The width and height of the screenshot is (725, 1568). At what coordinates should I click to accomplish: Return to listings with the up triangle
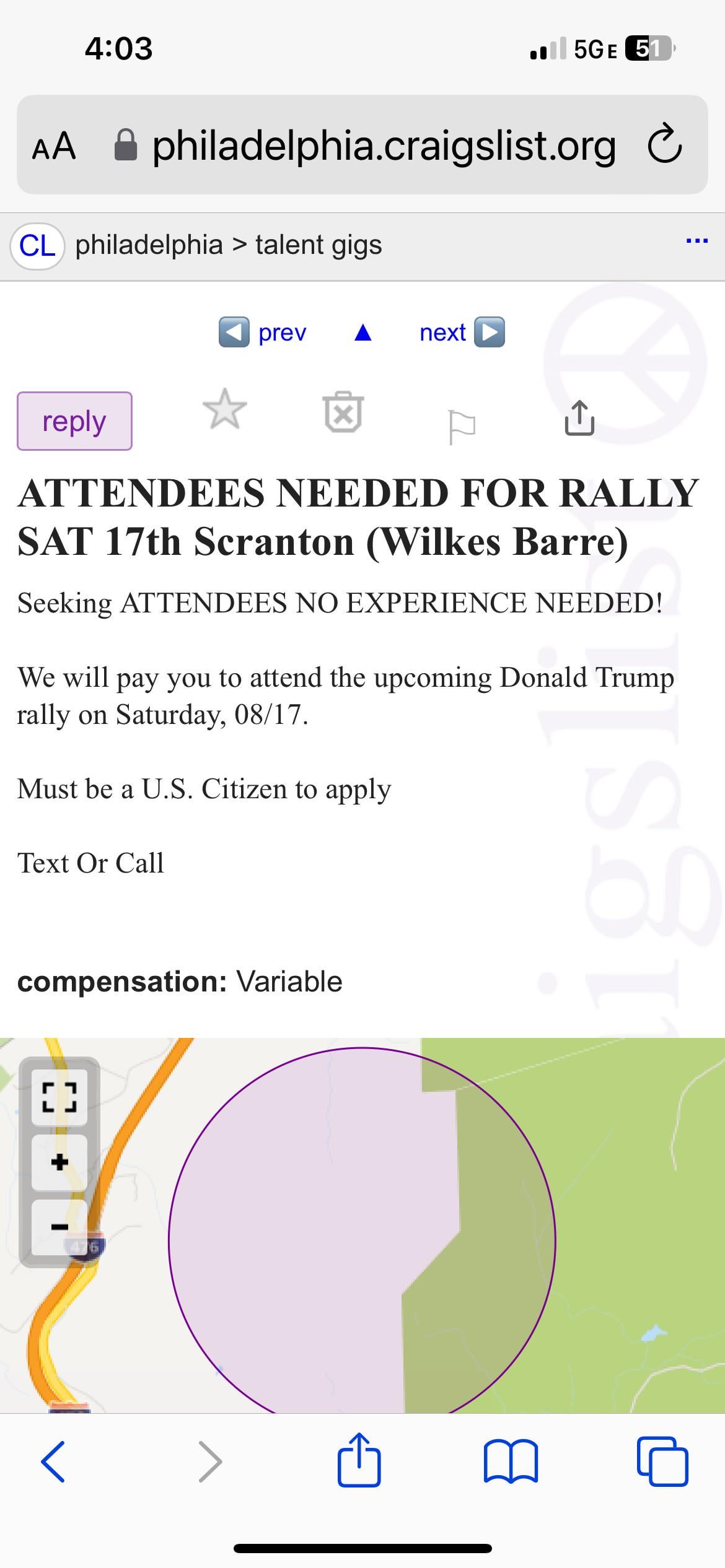(363, 333)
